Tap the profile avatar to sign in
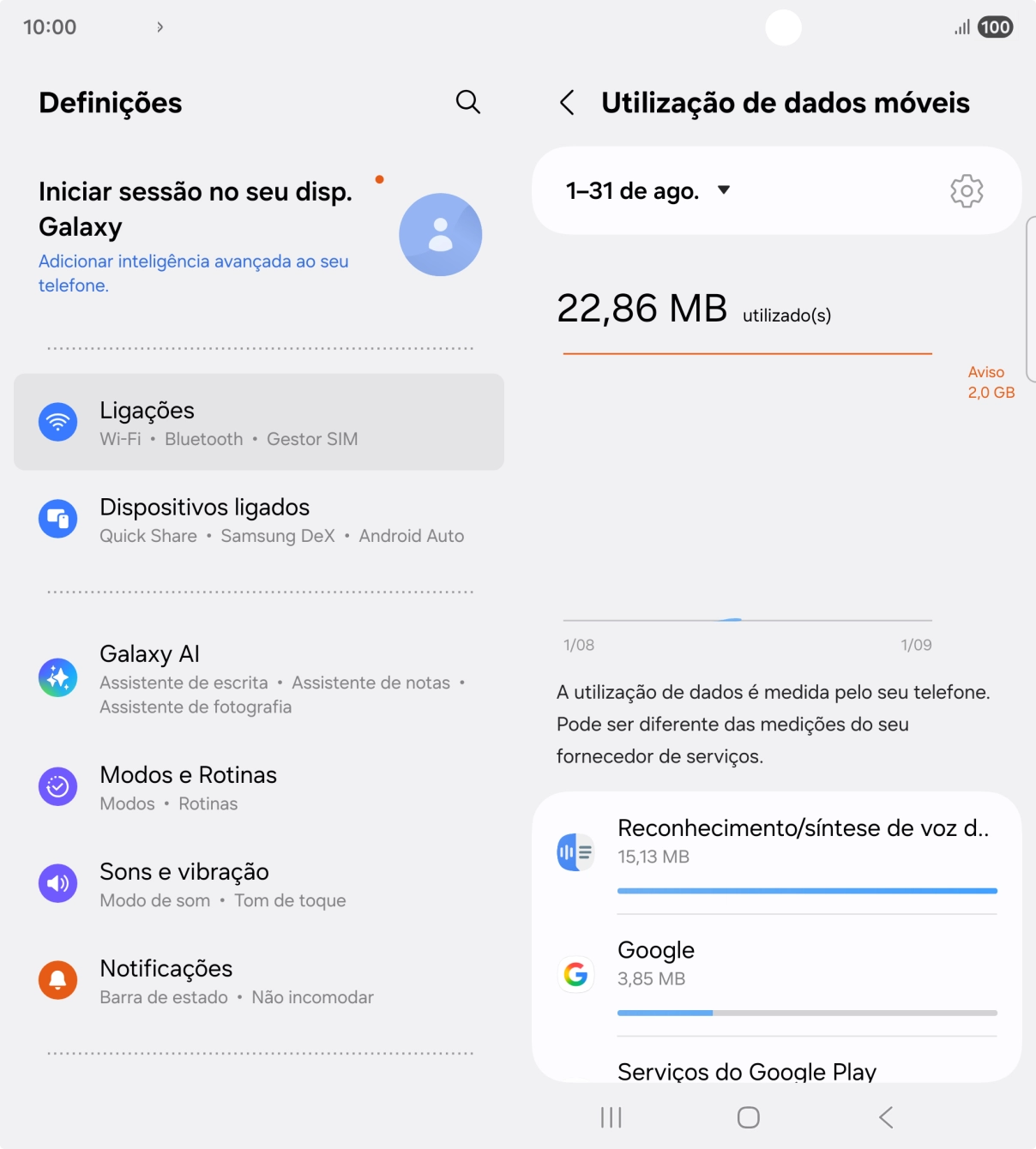Viewport: 1036px width, 1149px height. click(x=440, y=234)
